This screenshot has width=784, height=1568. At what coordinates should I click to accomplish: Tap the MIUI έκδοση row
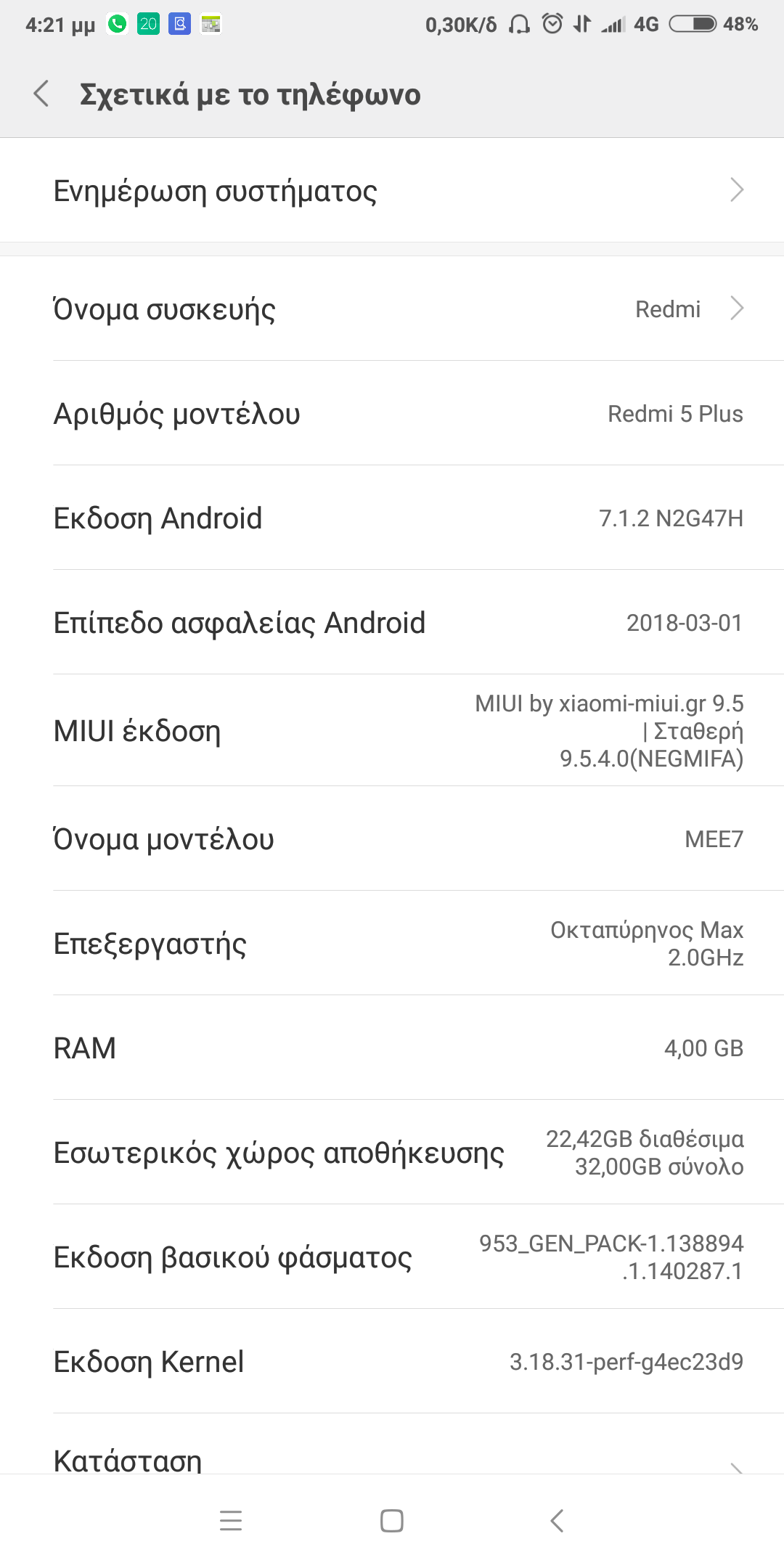392,730
